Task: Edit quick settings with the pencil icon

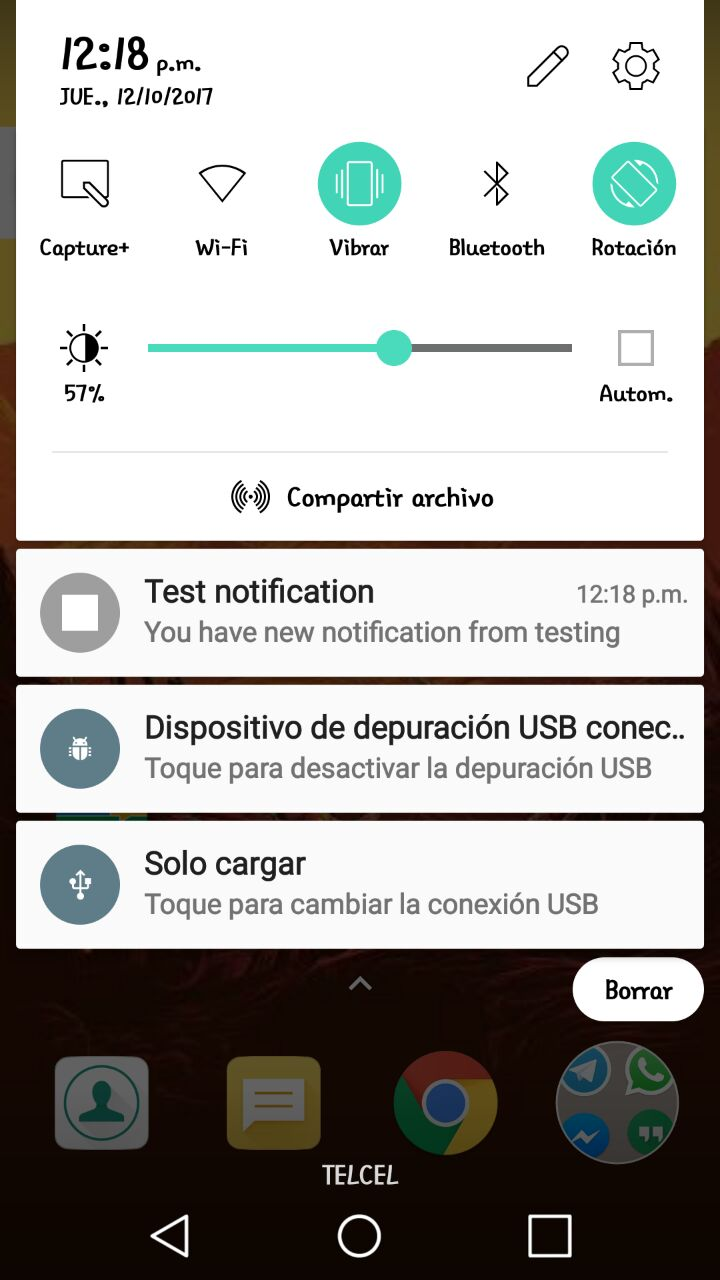Action: pos(547,67)
